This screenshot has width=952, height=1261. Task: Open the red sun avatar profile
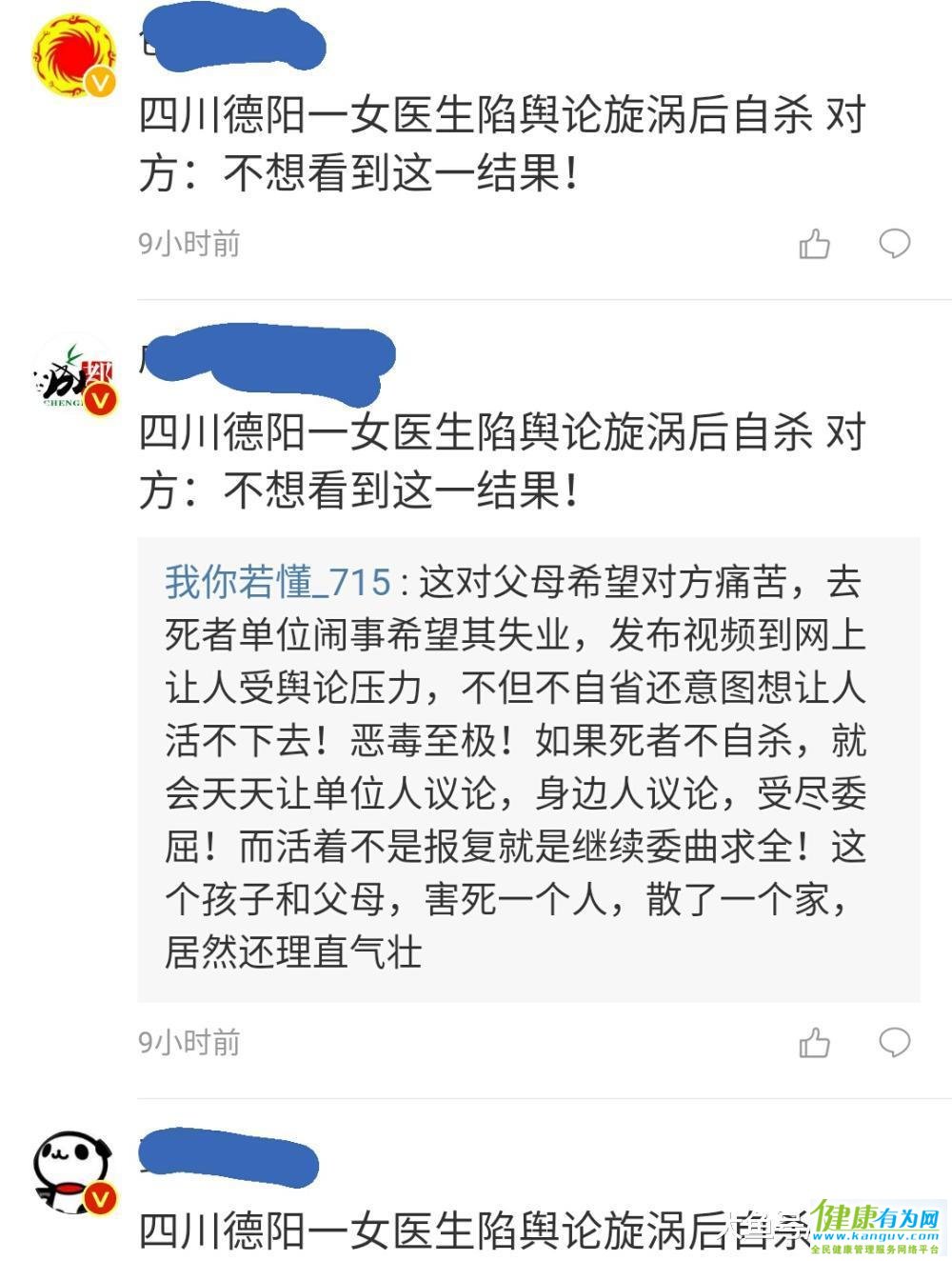pyautogui.click(x=74, y=54)
